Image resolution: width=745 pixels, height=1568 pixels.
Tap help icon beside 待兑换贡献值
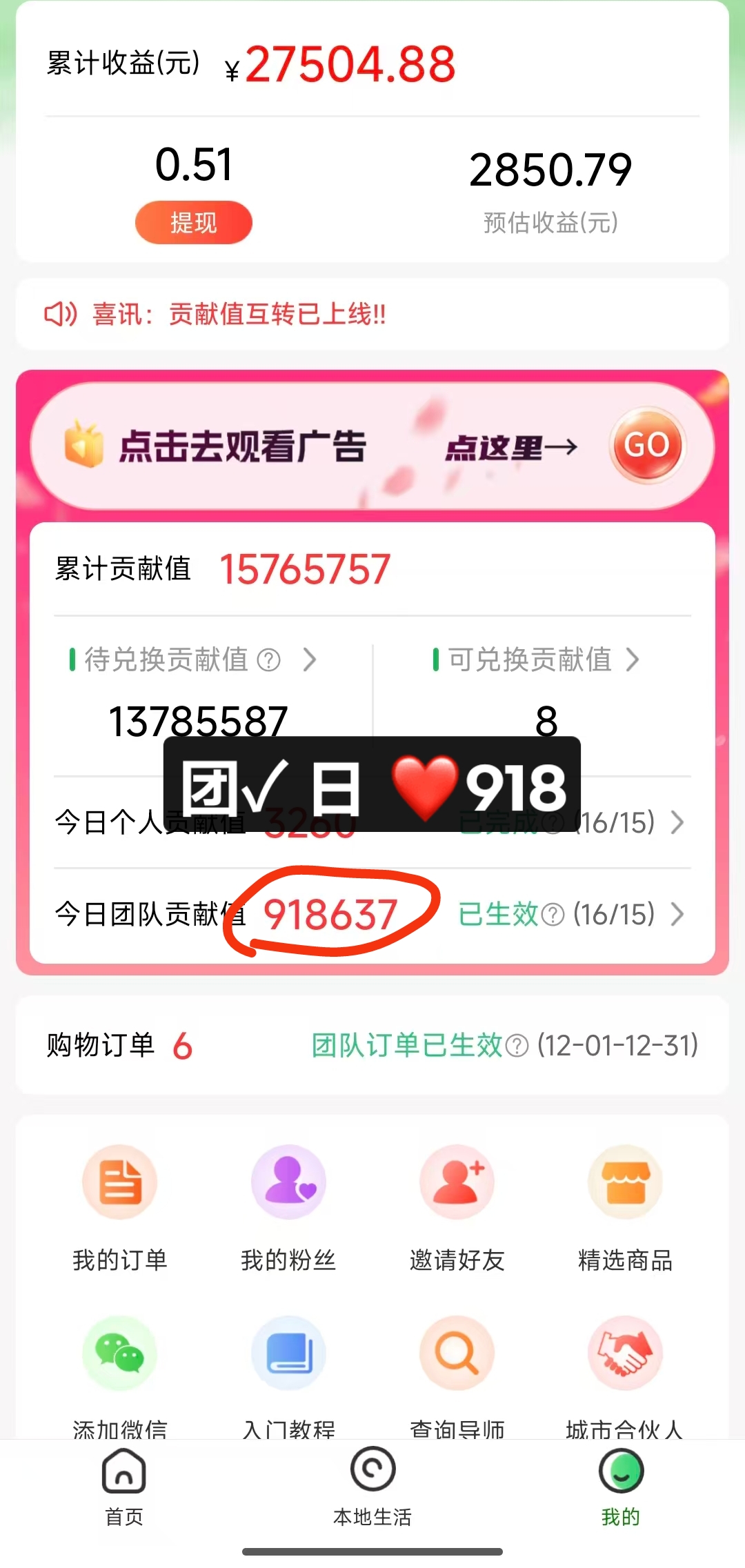[x=268, y=660]
